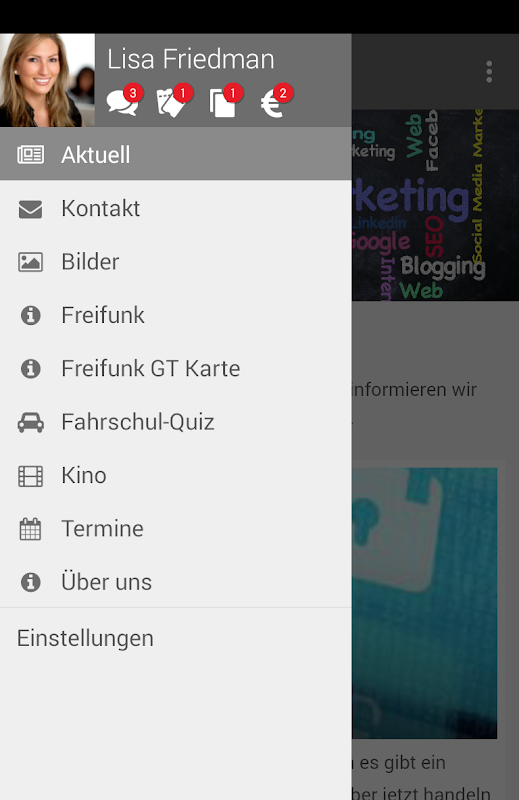Open the chat messages icon with badge 3
519x800 pixels.
point(123,101)
